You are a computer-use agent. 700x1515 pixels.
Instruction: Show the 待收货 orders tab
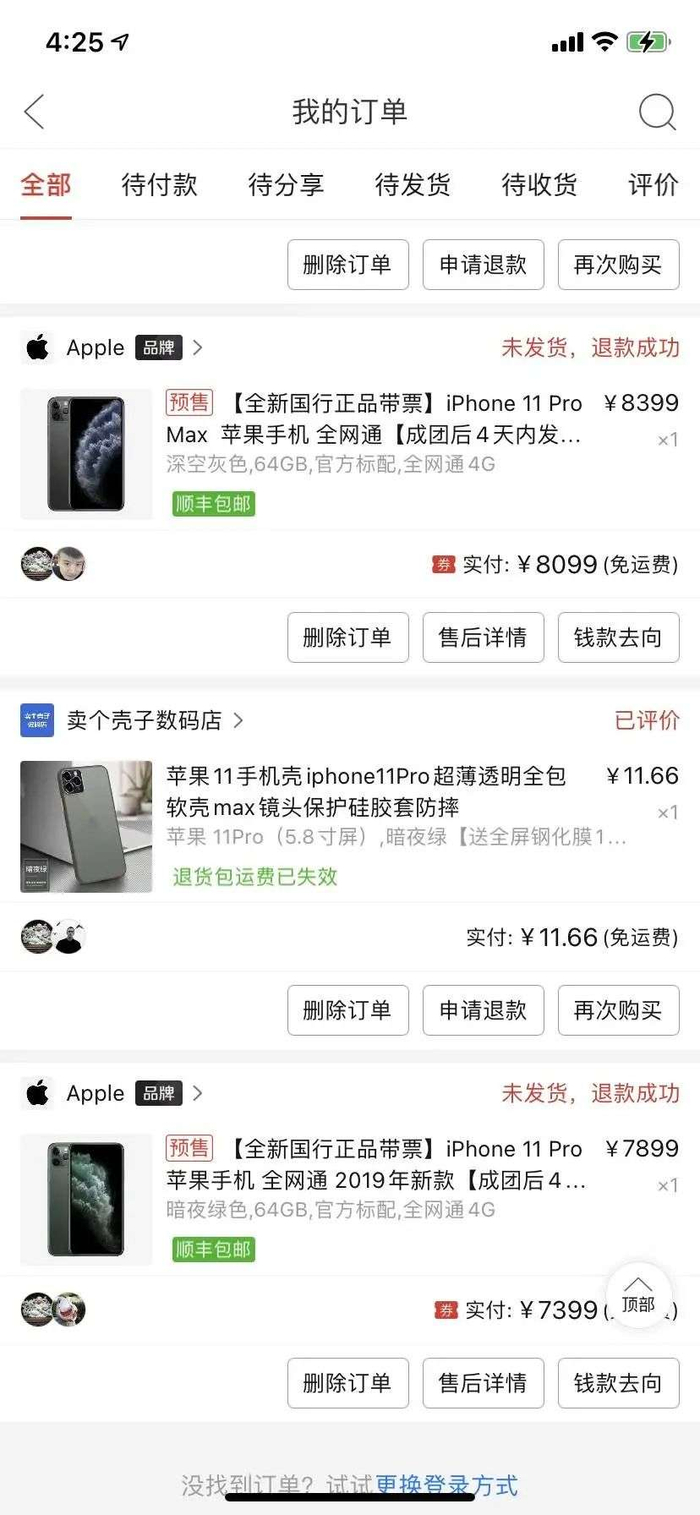coord(539,185)
